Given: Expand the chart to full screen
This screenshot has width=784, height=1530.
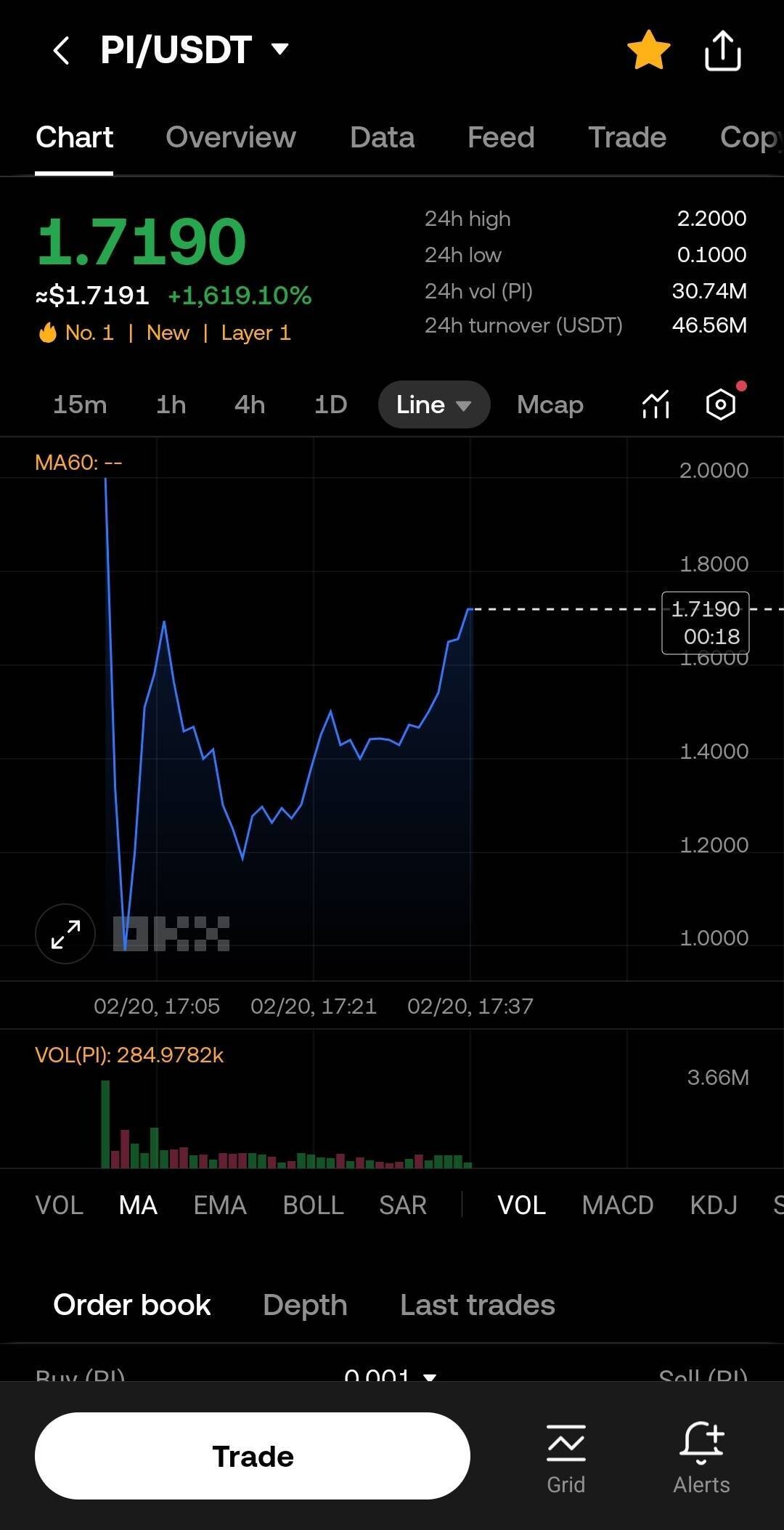Looking at the screenshot, I should coord(65,934).
